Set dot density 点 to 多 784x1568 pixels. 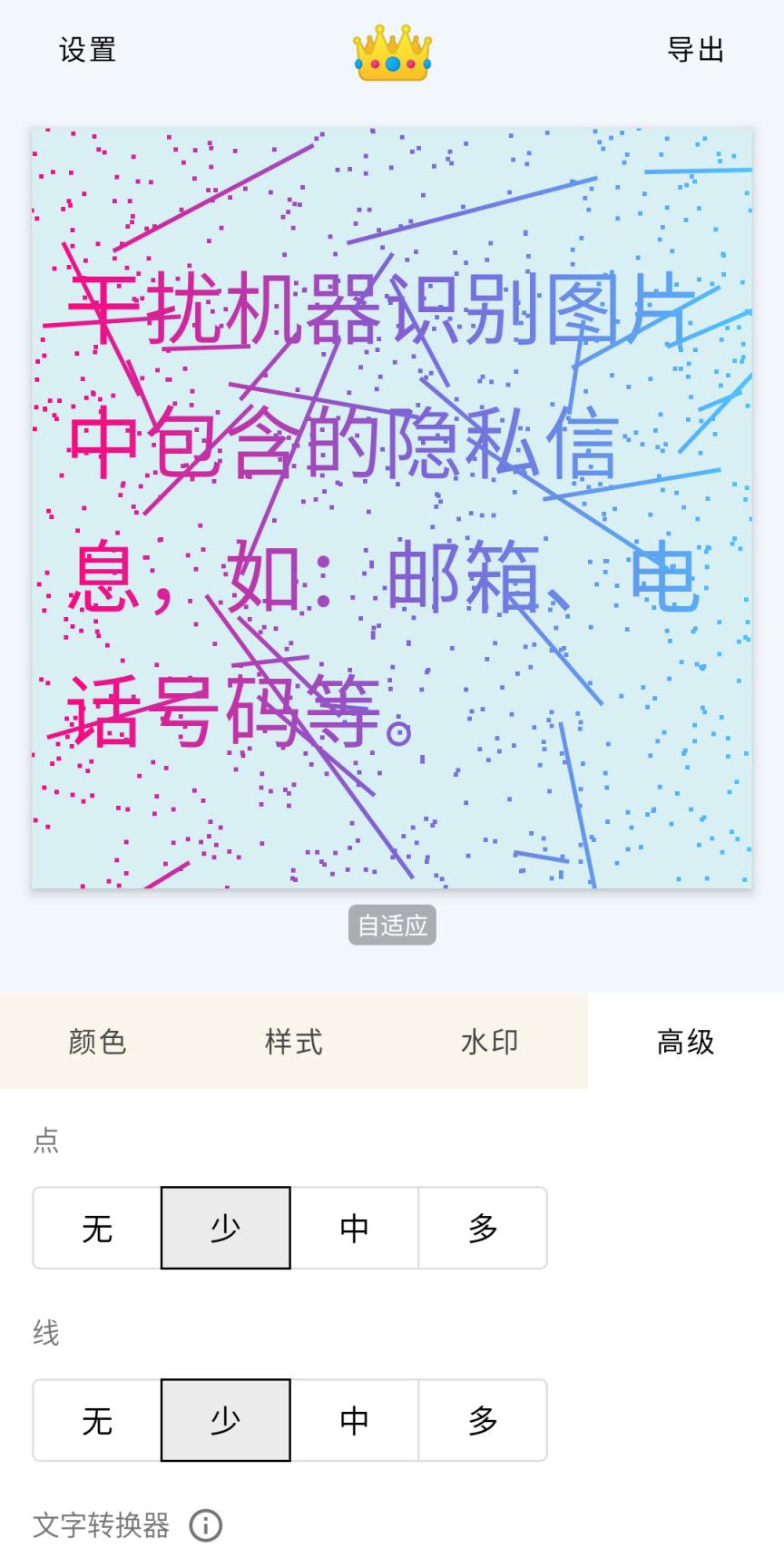click(484, 1228)
